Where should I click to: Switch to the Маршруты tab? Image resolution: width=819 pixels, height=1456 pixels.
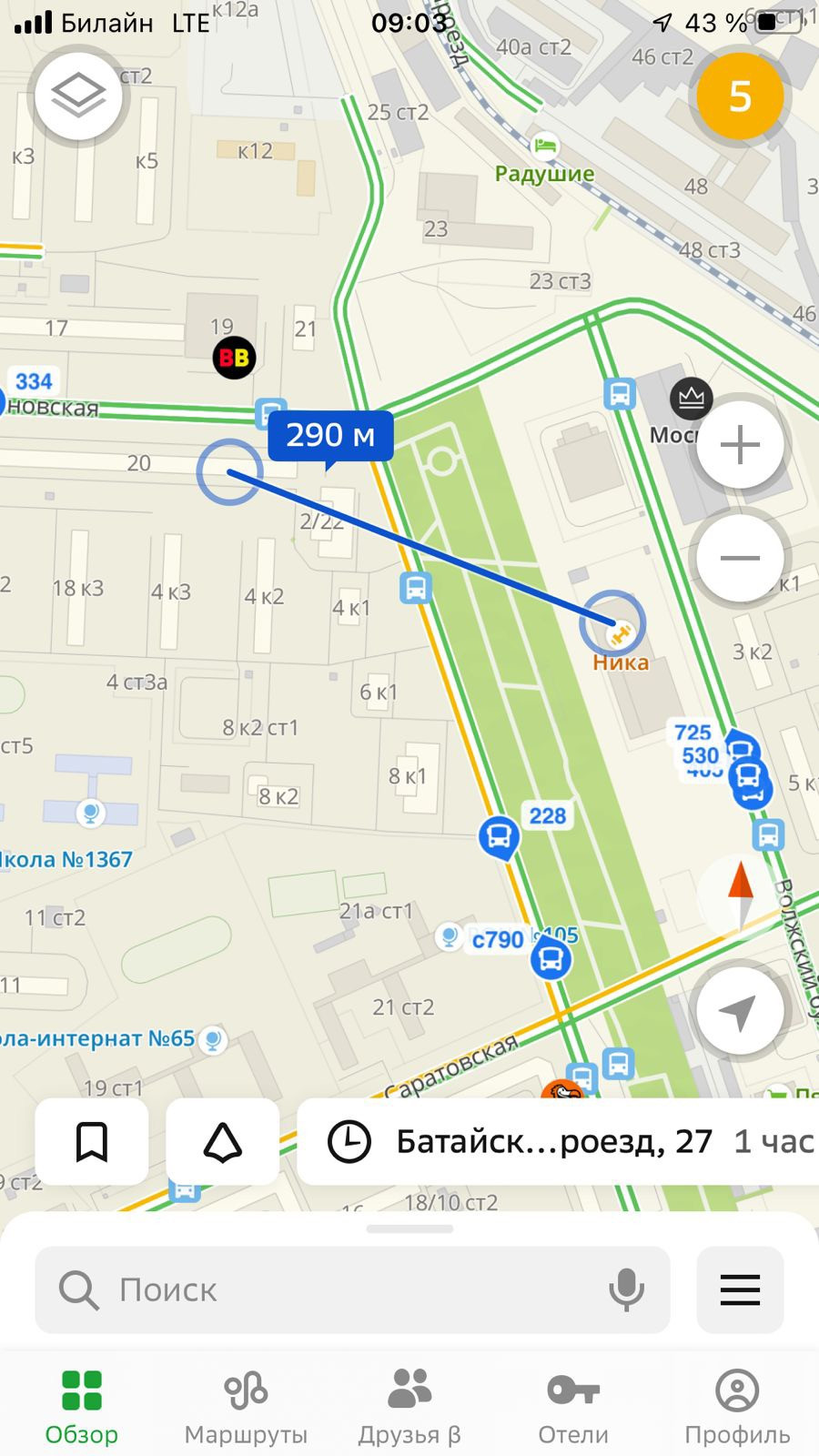(x=246, y=1406)
